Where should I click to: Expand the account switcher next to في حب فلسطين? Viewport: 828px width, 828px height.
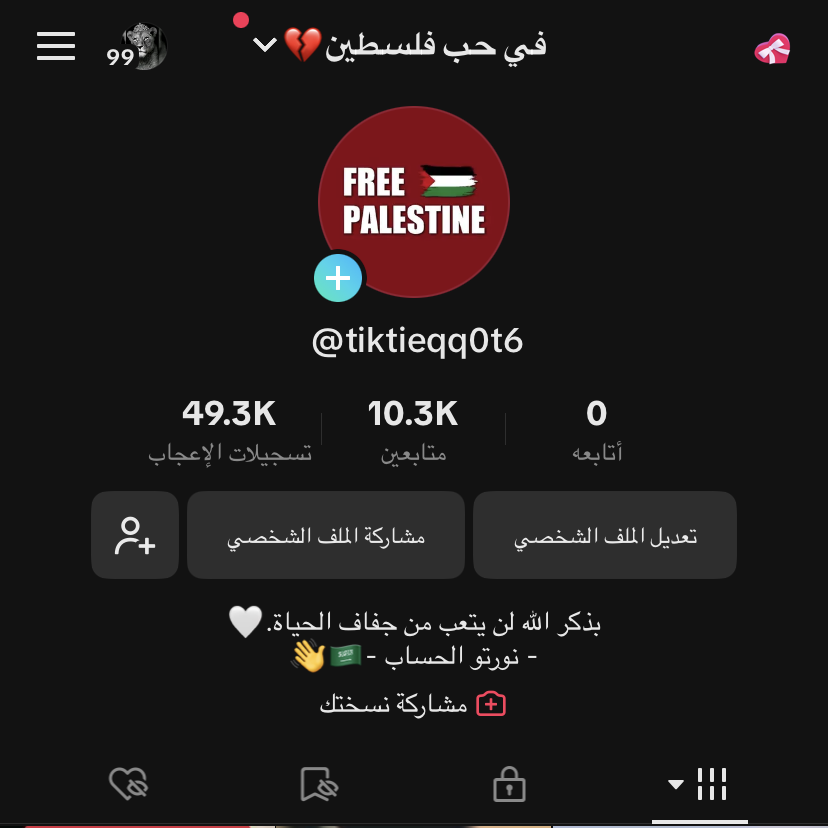265,45
